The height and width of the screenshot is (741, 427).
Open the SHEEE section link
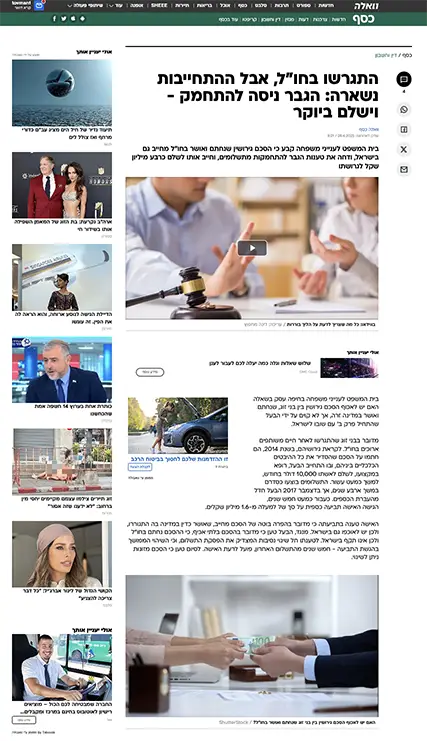[x=159, y=6]
